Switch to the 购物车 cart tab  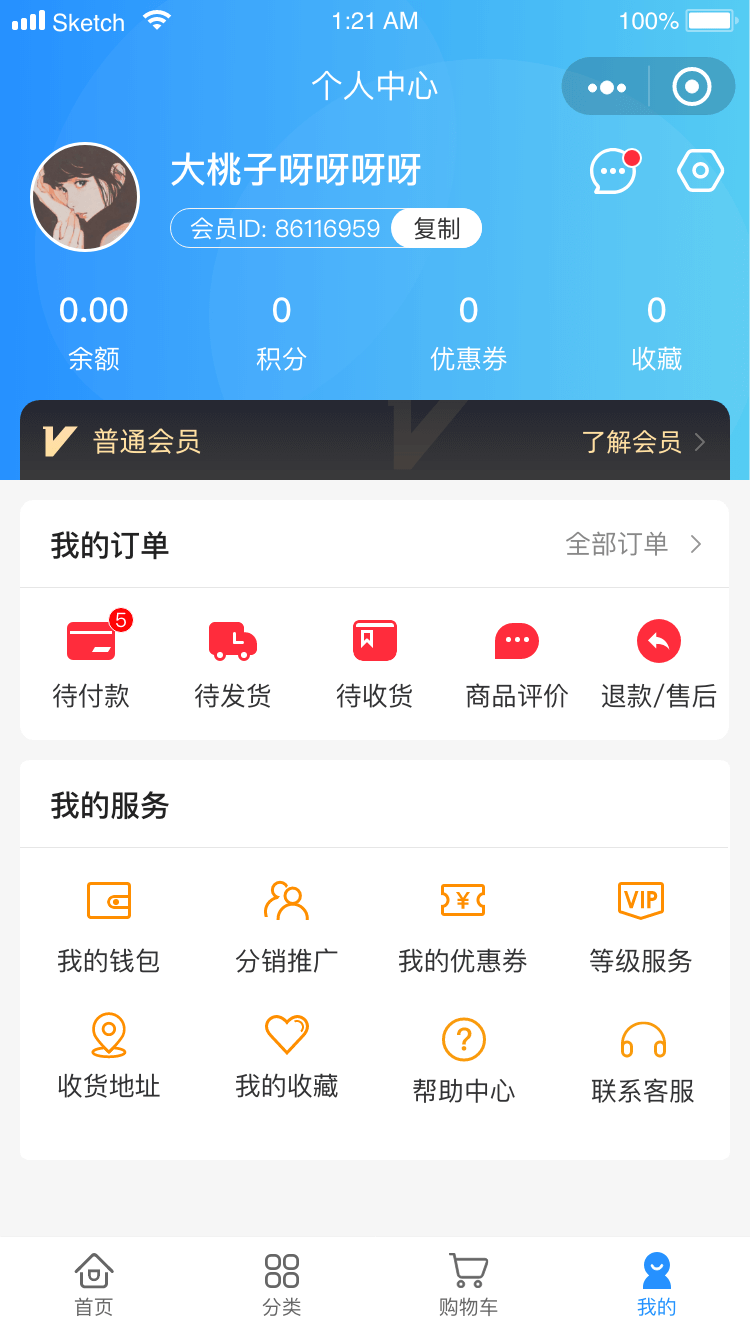(x=468, y=1284)
